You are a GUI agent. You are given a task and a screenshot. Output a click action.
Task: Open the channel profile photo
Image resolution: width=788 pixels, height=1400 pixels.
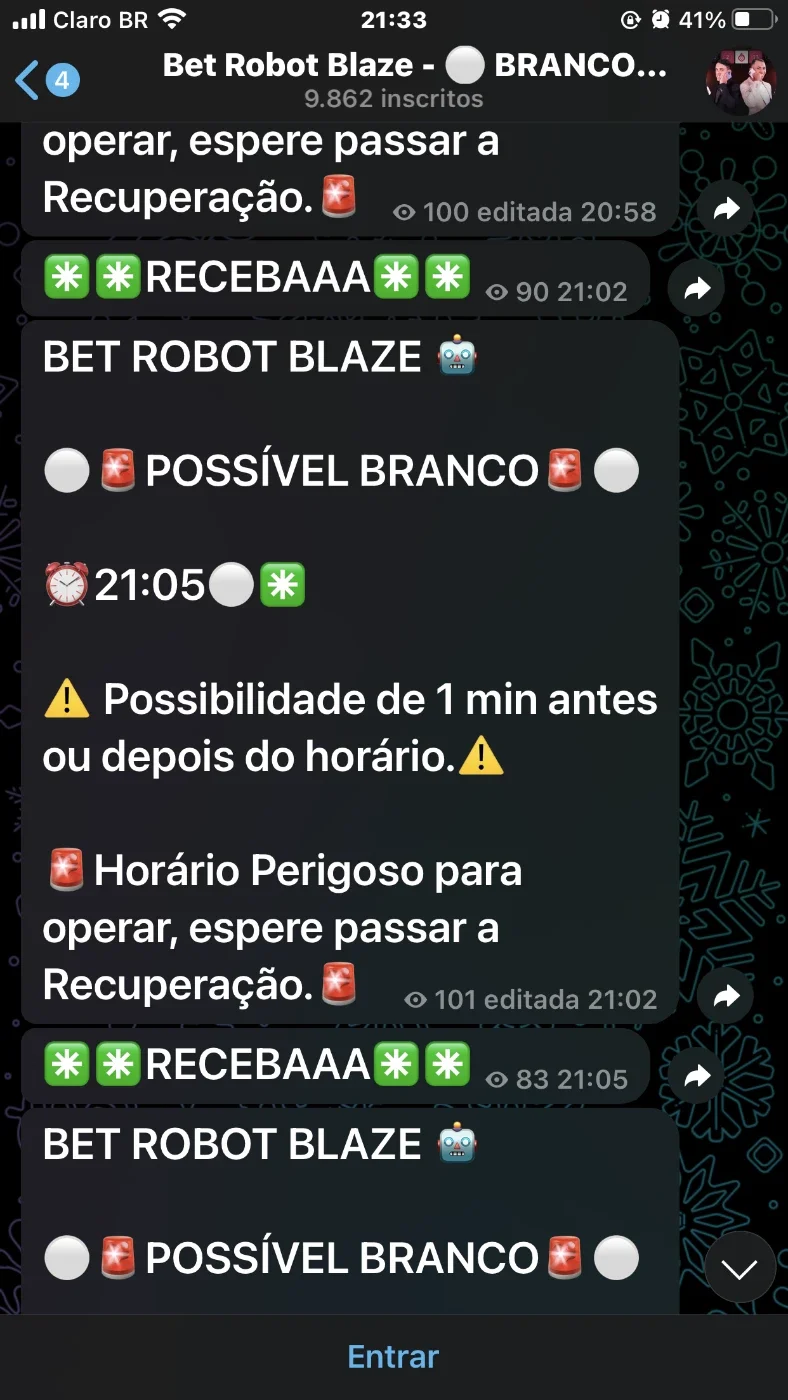(x=741, y=80)
